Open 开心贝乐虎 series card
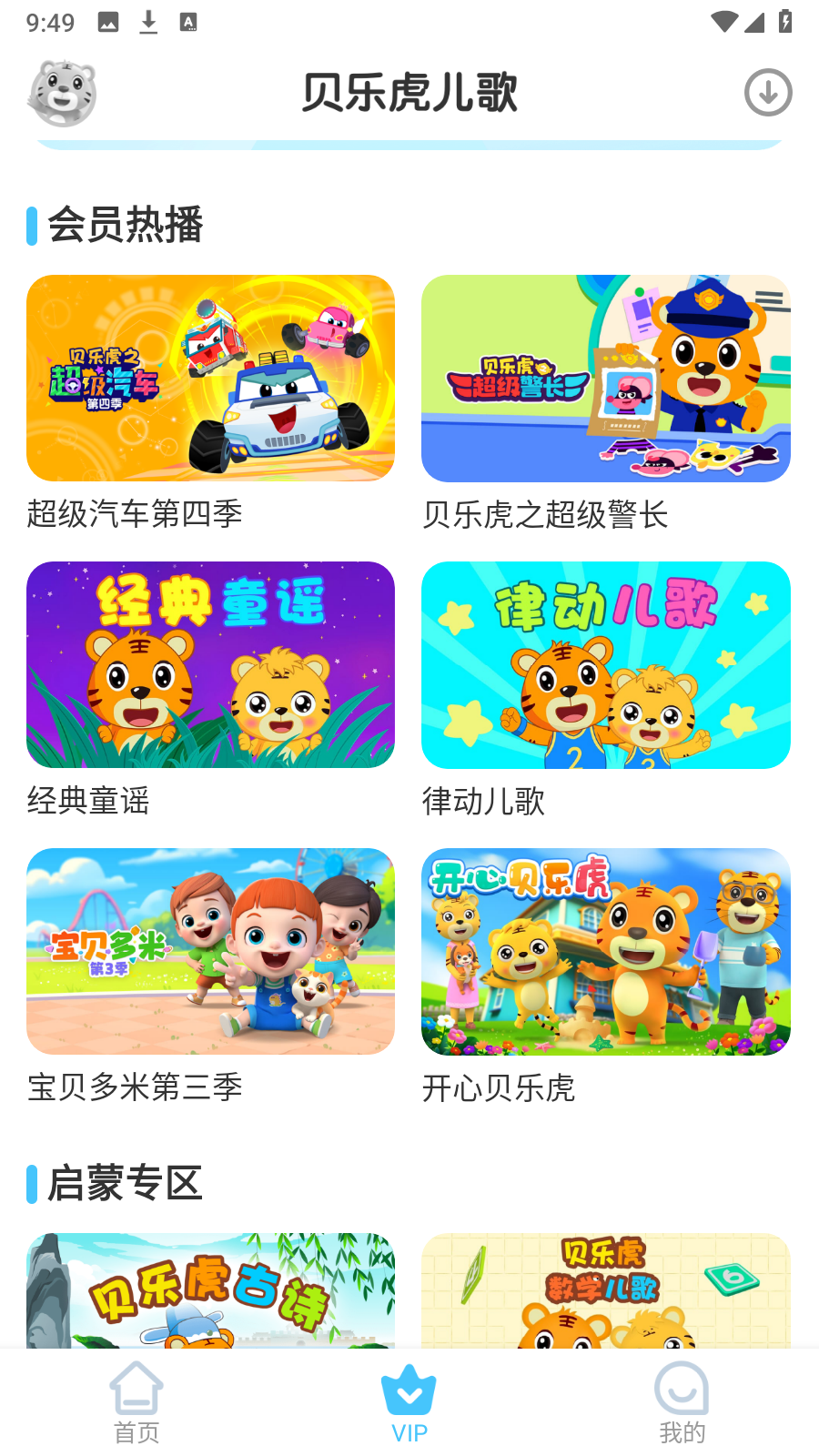 (605, 952)
